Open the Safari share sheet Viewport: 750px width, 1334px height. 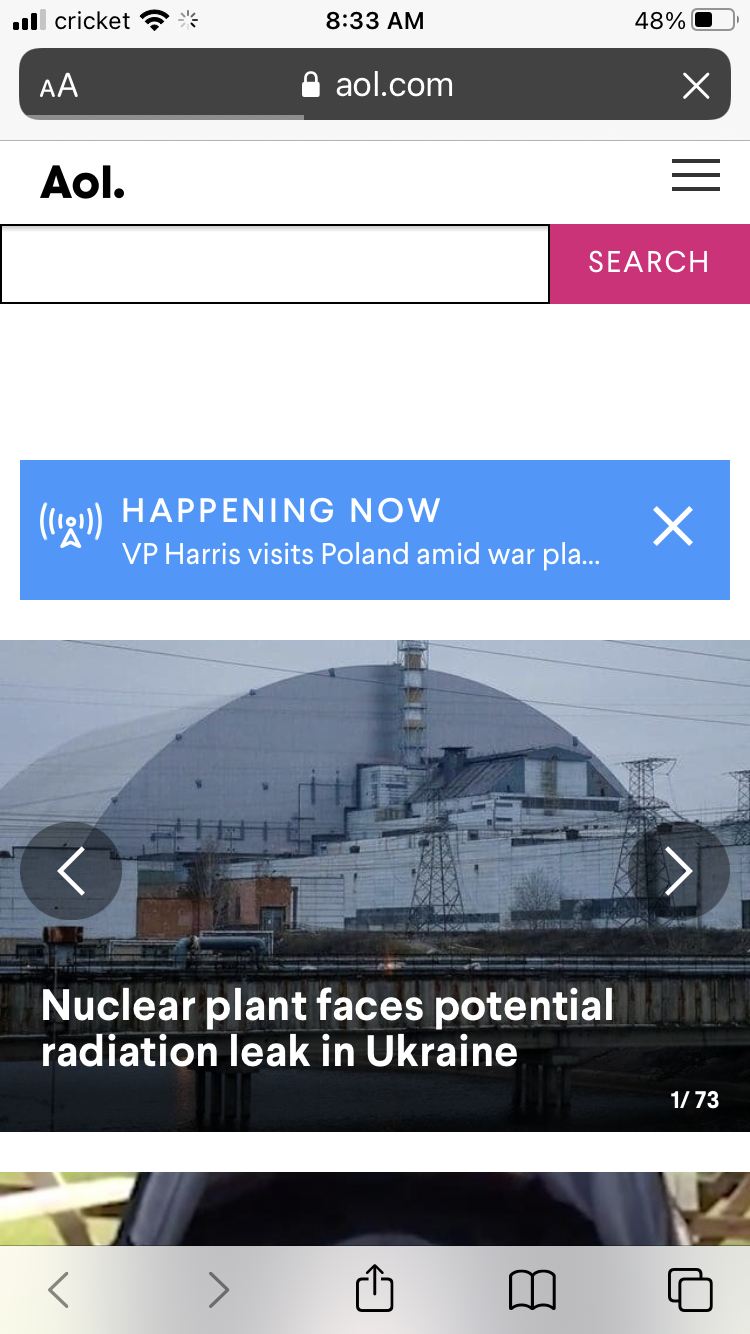pyautogui.click(x=375, y=1288)
